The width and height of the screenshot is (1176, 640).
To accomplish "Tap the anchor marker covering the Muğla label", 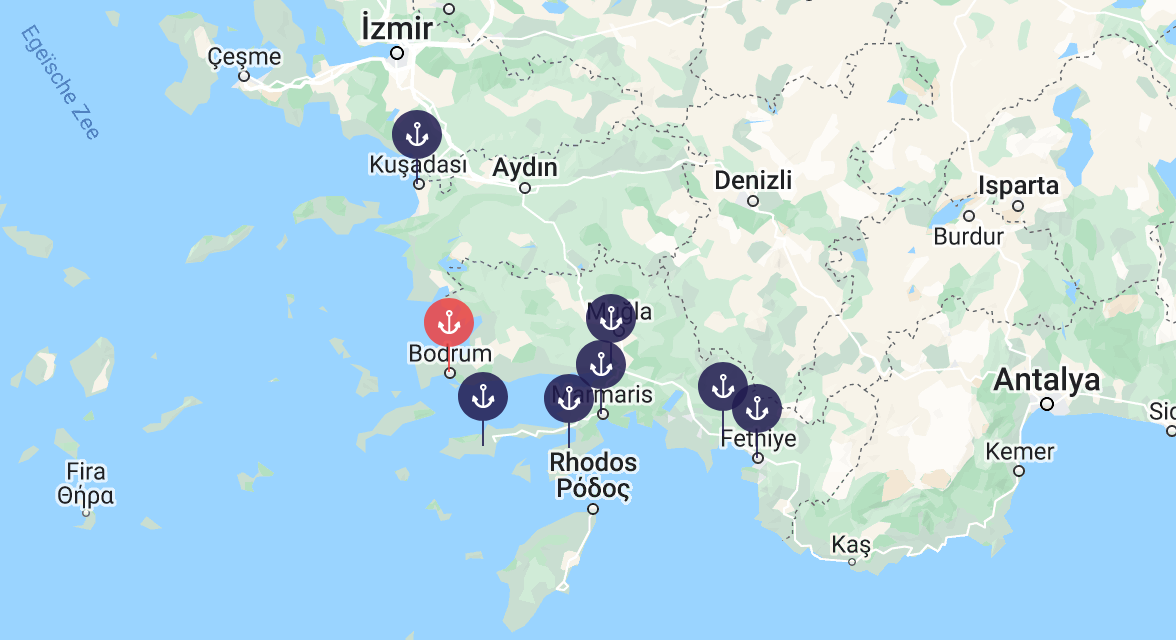I will tap(611, 318).
